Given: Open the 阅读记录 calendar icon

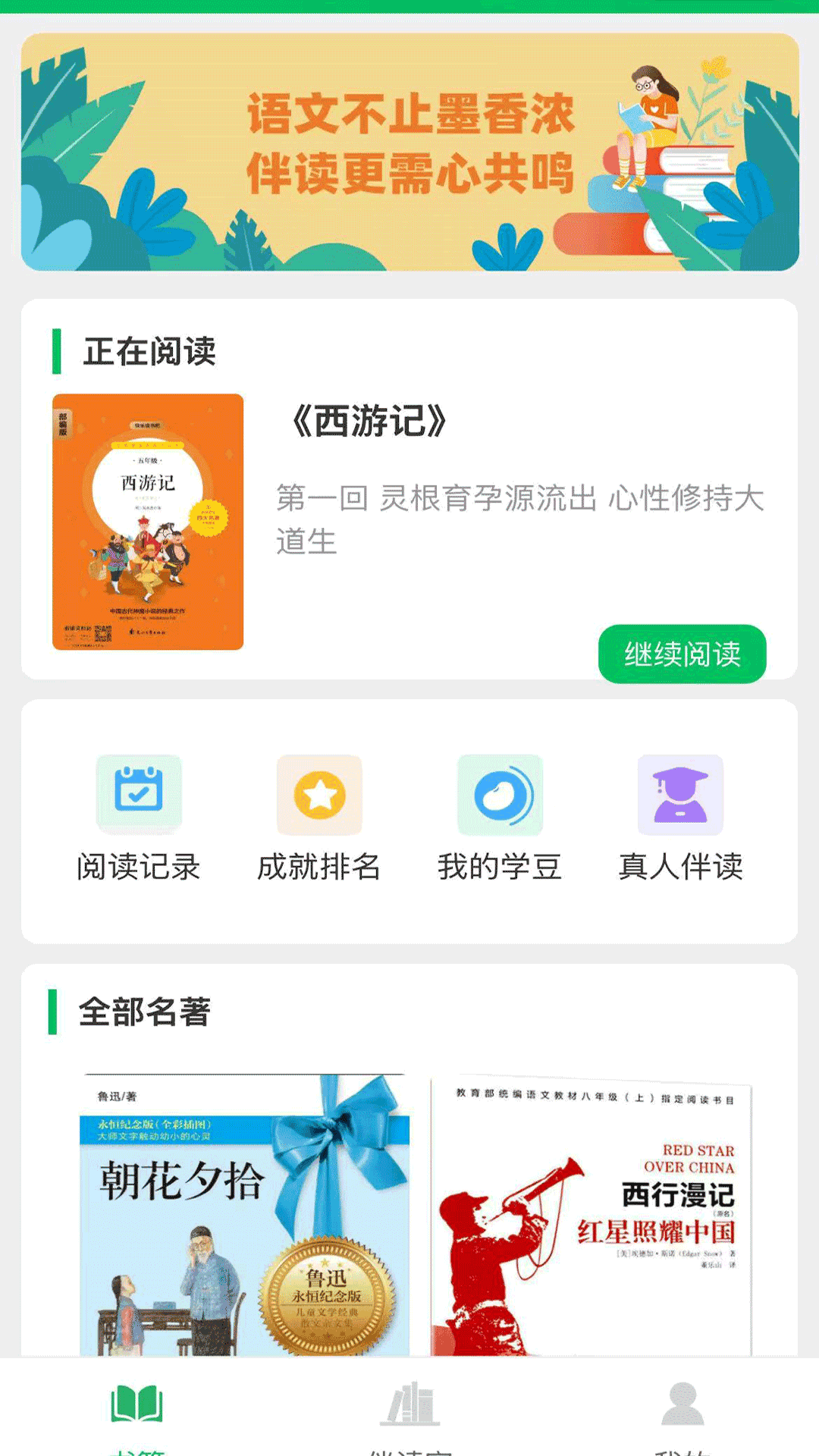Looking at the screenshot, I should 136,795.
